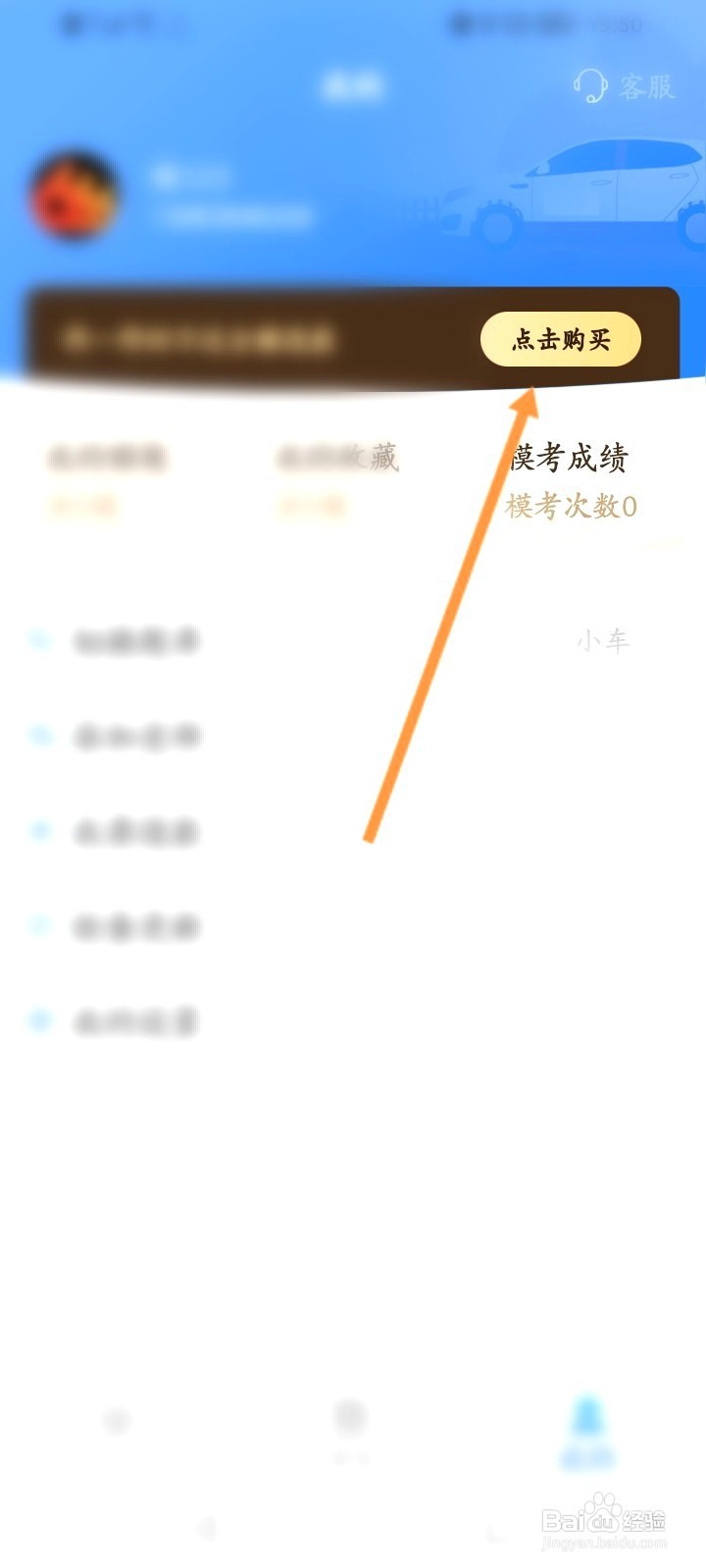Screen dimensions: 706x1568
Task: Open the 模考成绩 mock exam results
Action: click(x=569, y=456)
